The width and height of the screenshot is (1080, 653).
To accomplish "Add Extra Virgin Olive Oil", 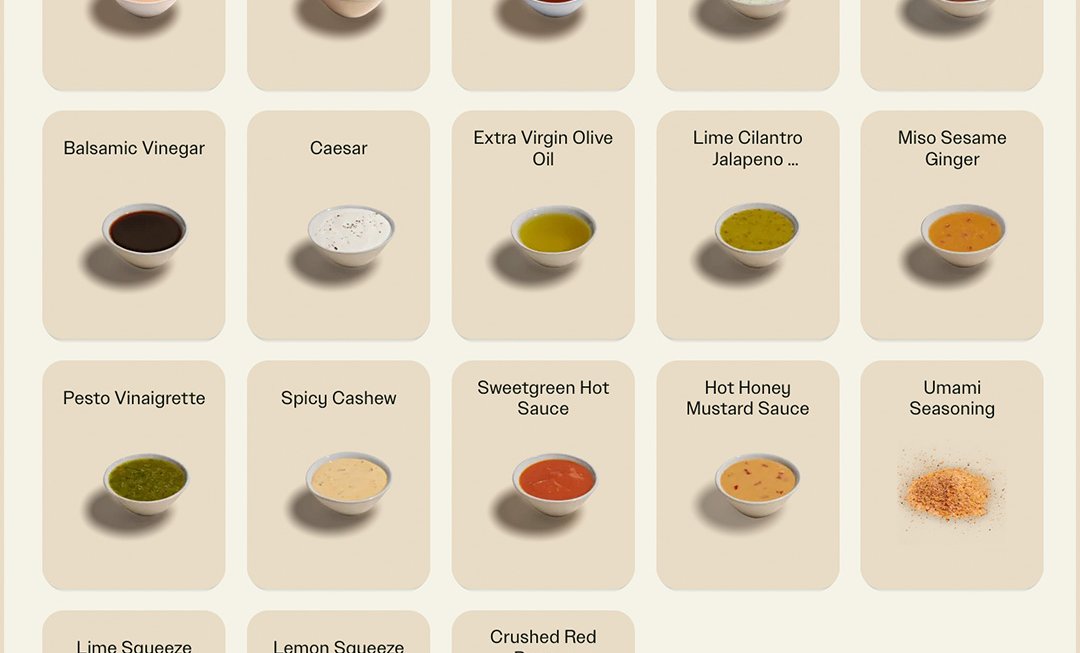I will click(543, 226).
